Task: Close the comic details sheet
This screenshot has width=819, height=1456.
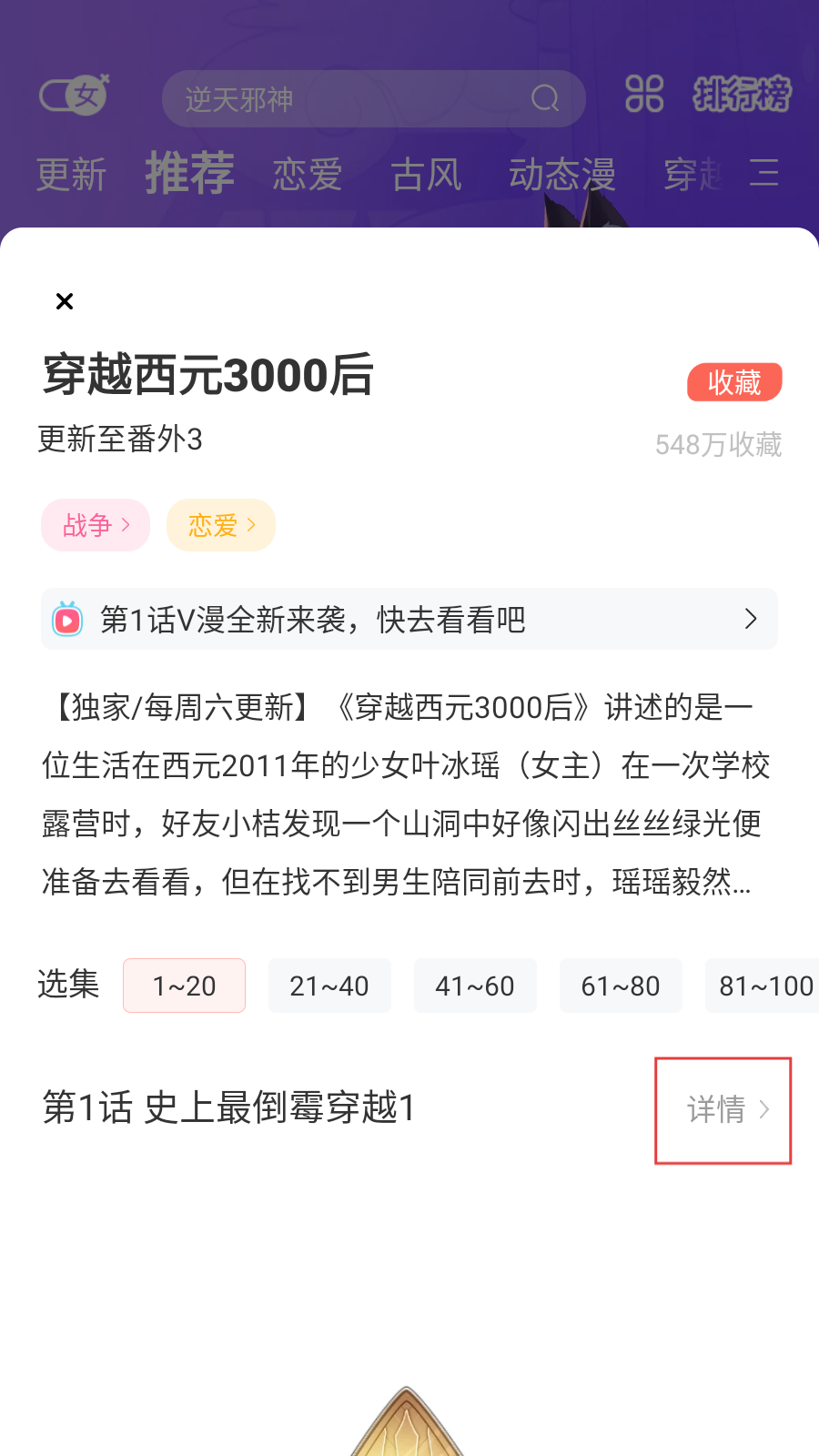Action: 65,301
